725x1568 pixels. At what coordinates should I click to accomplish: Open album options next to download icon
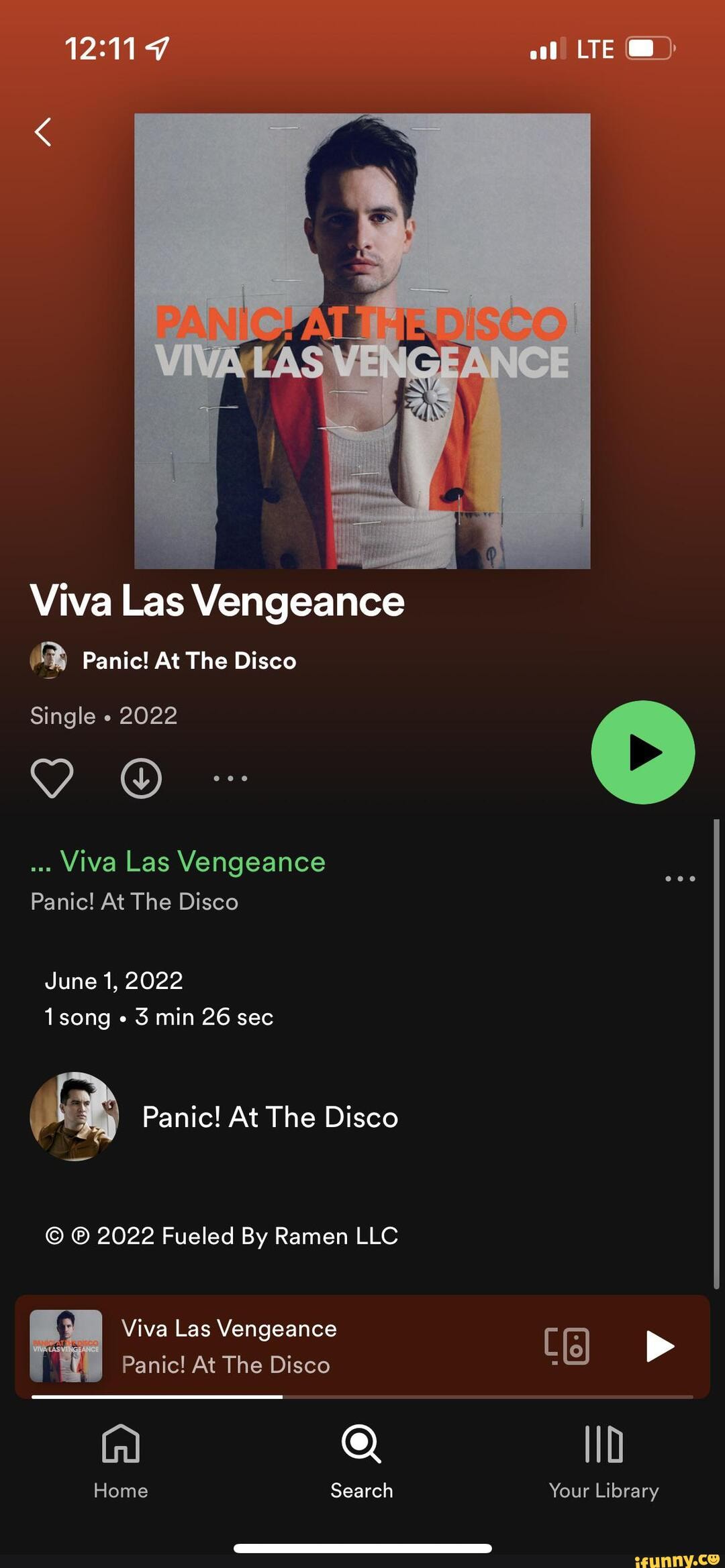pyautogui.click(x=230, y=778)
